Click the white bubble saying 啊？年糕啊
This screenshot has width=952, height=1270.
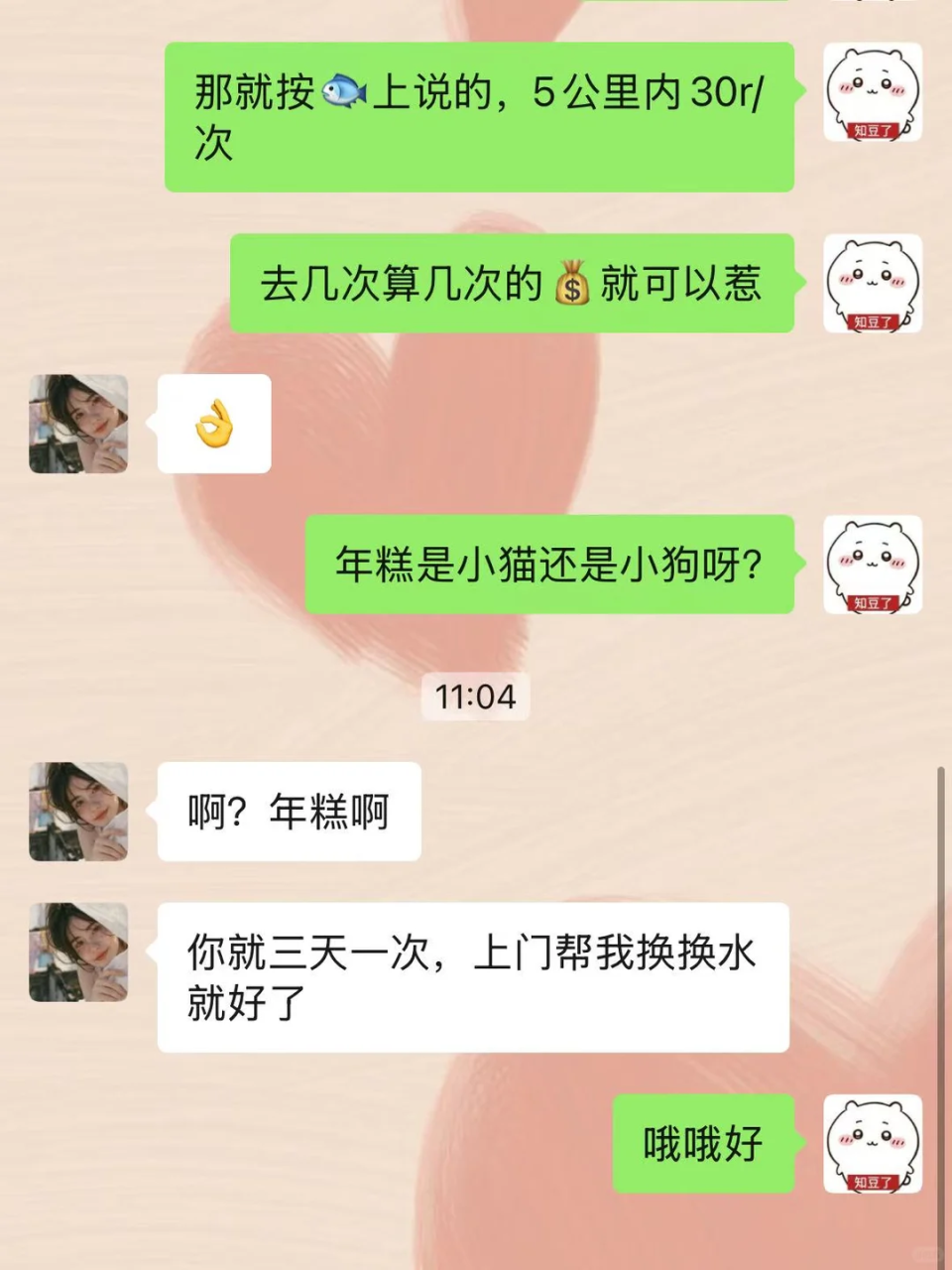pyautogui.click(x=290, y=811)
